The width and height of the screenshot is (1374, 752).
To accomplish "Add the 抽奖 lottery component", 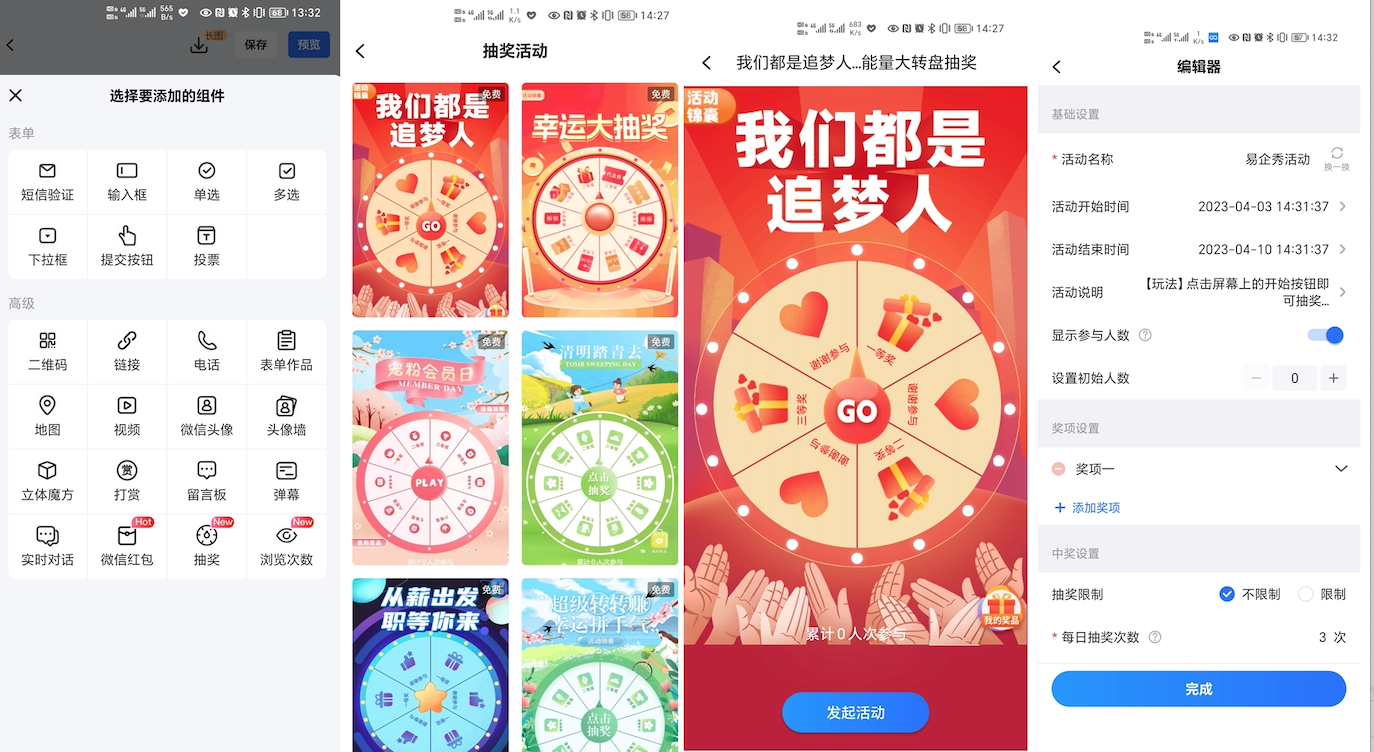I will click(x=207, y=546).
